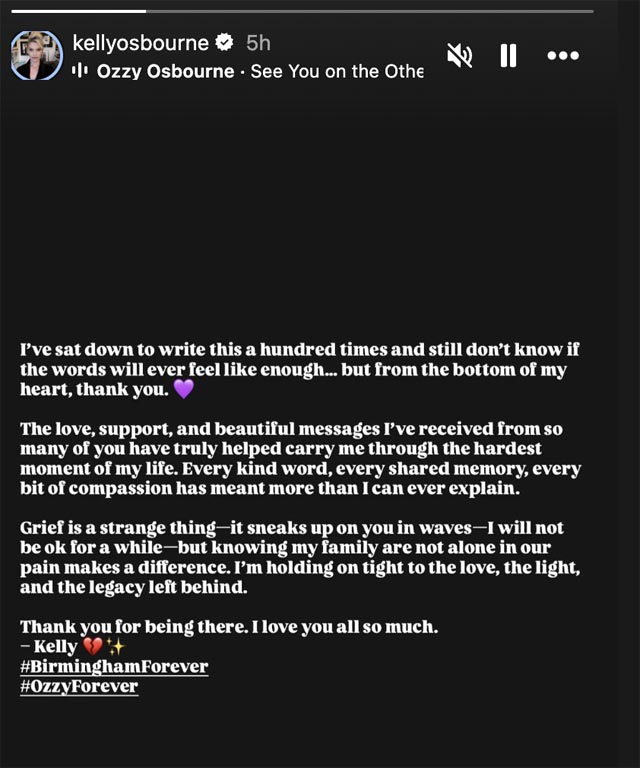Open kellyosbourne's profile picture
The height and width of the screenshot is (768, 640).
click(x=36, y=55)
